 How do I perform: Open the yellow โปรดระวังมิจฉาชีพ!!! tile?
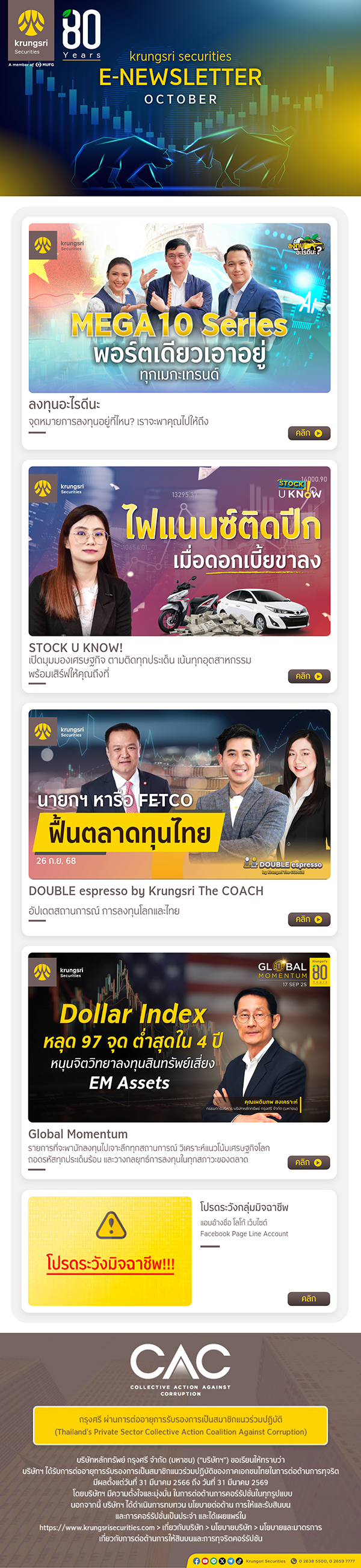[110, 1251]
